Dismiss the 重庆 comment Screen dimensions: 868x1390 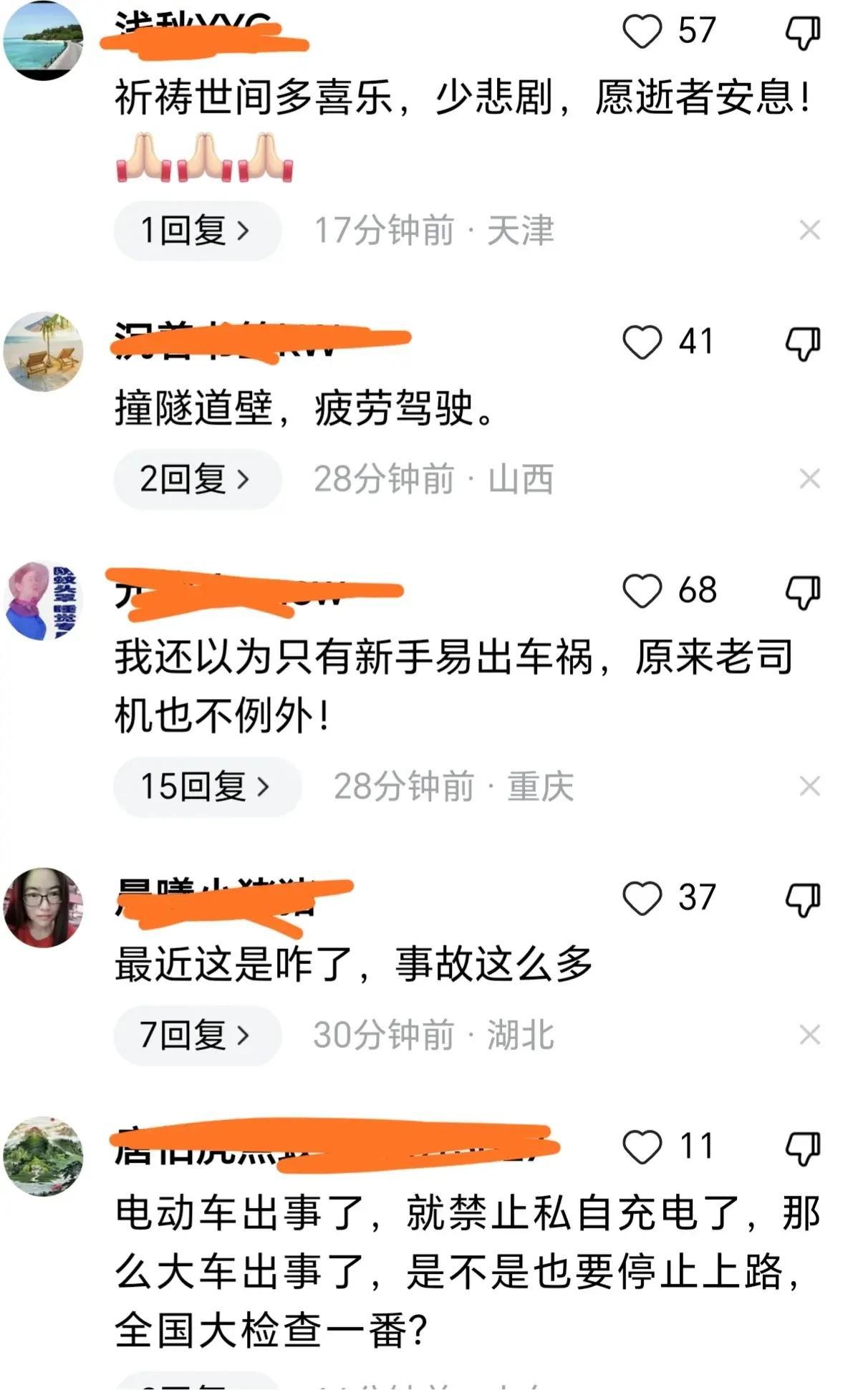click(809, 786)
